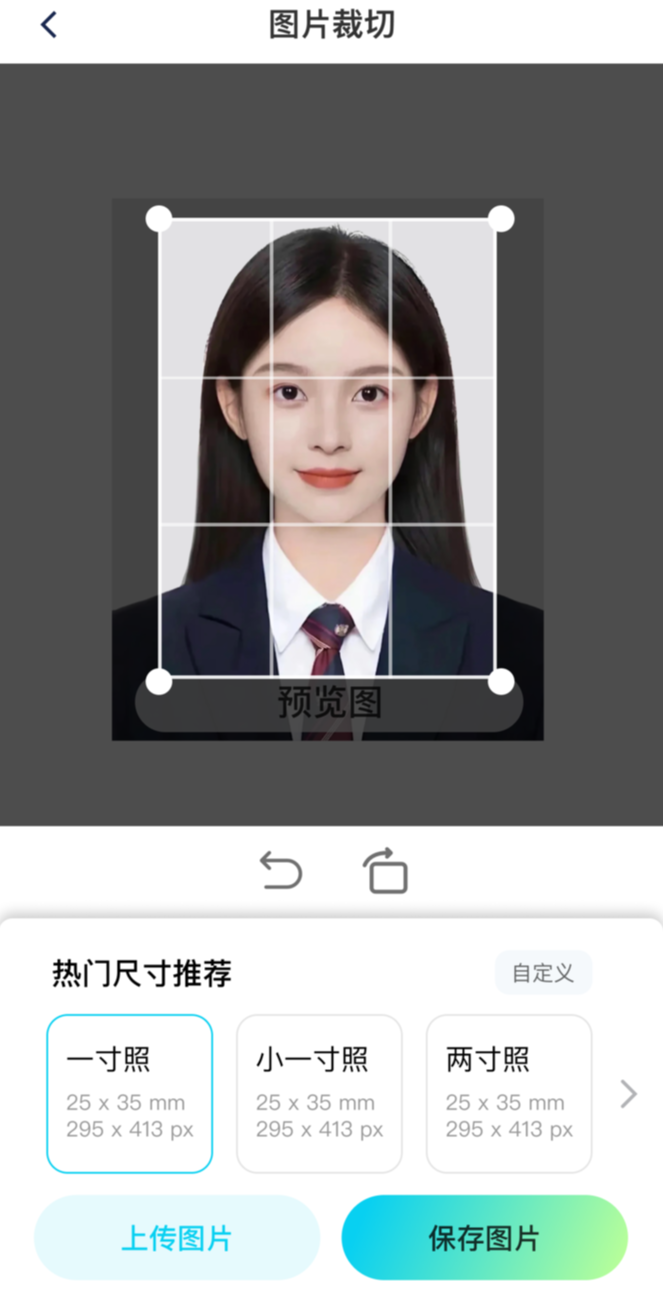The width and height of the screenshot is (663, 1290).
Task: Rotate the photo
Action: [x=386, y=870]
